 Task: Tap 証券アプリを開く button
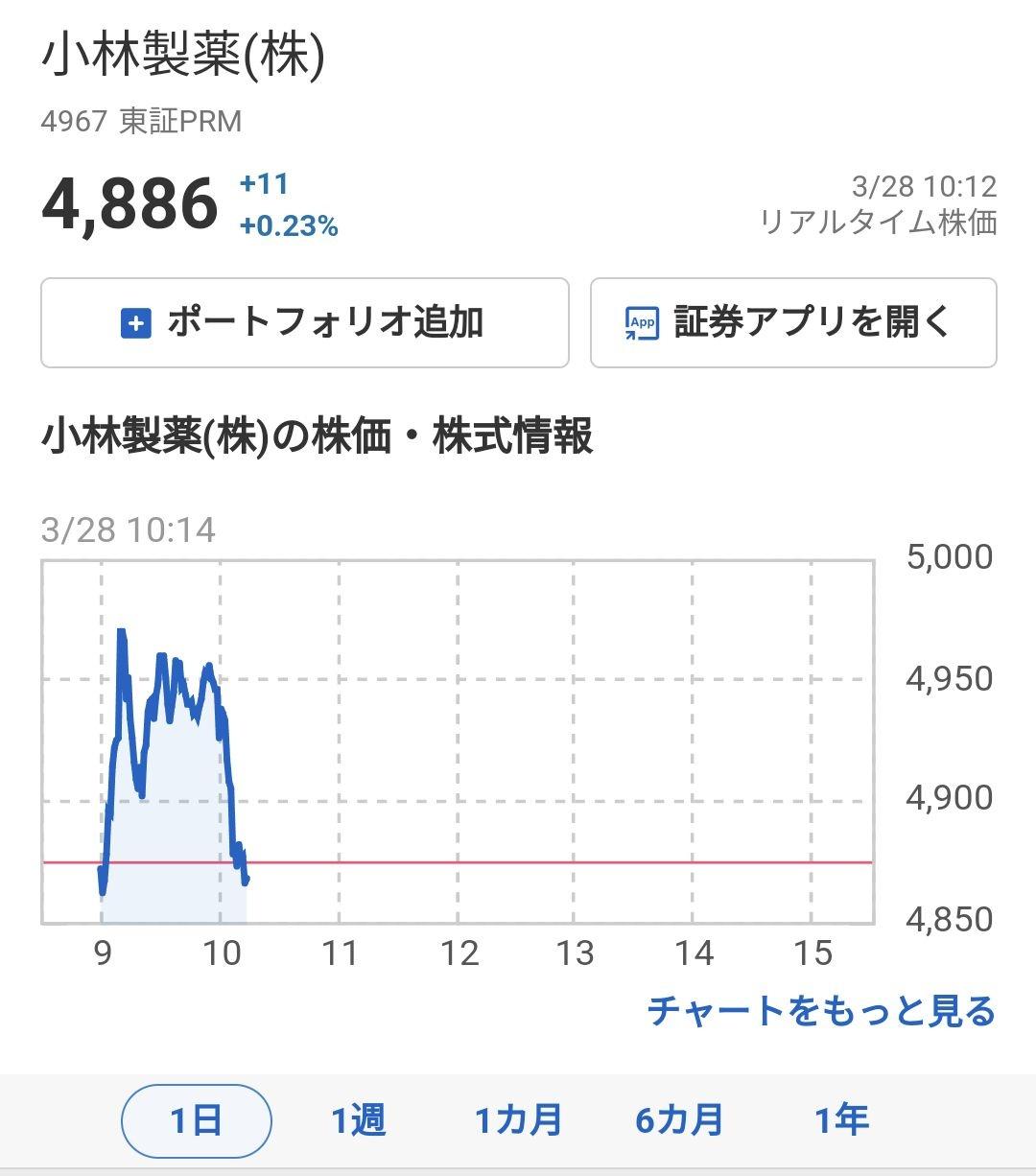pos(793,323)
